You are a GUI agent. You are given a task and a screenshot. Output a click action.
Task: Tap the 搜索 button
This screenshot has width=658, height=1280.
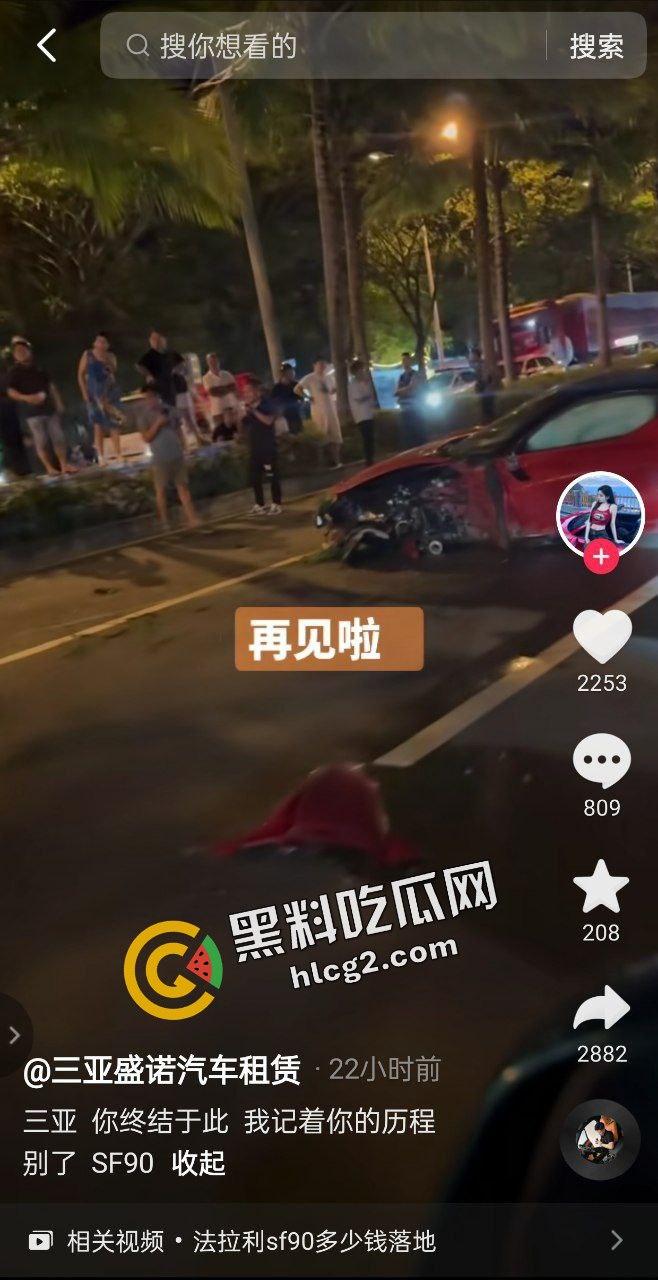pyautogui.click(x=597, y=46)
